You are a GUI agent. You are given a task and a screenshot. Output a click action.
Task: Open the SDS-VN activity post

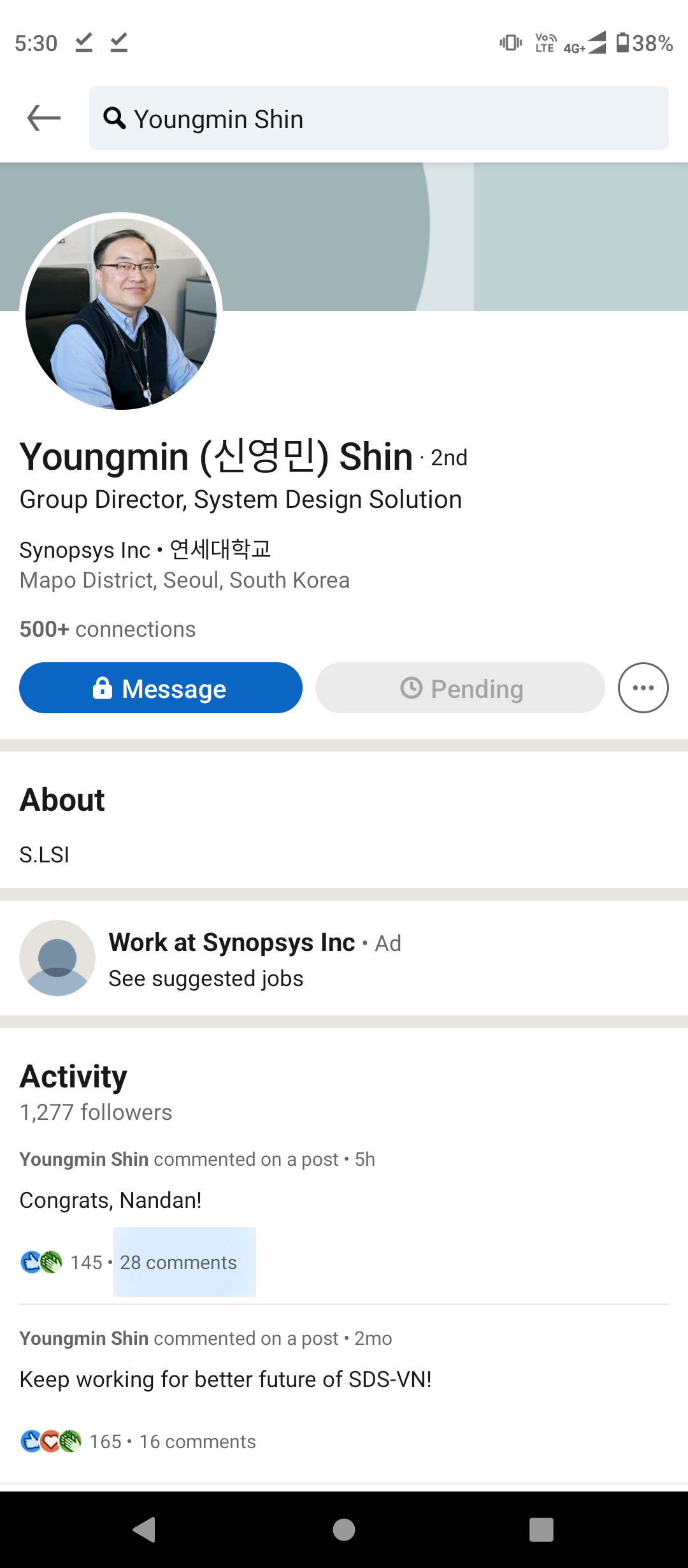tap(226, 1379)
